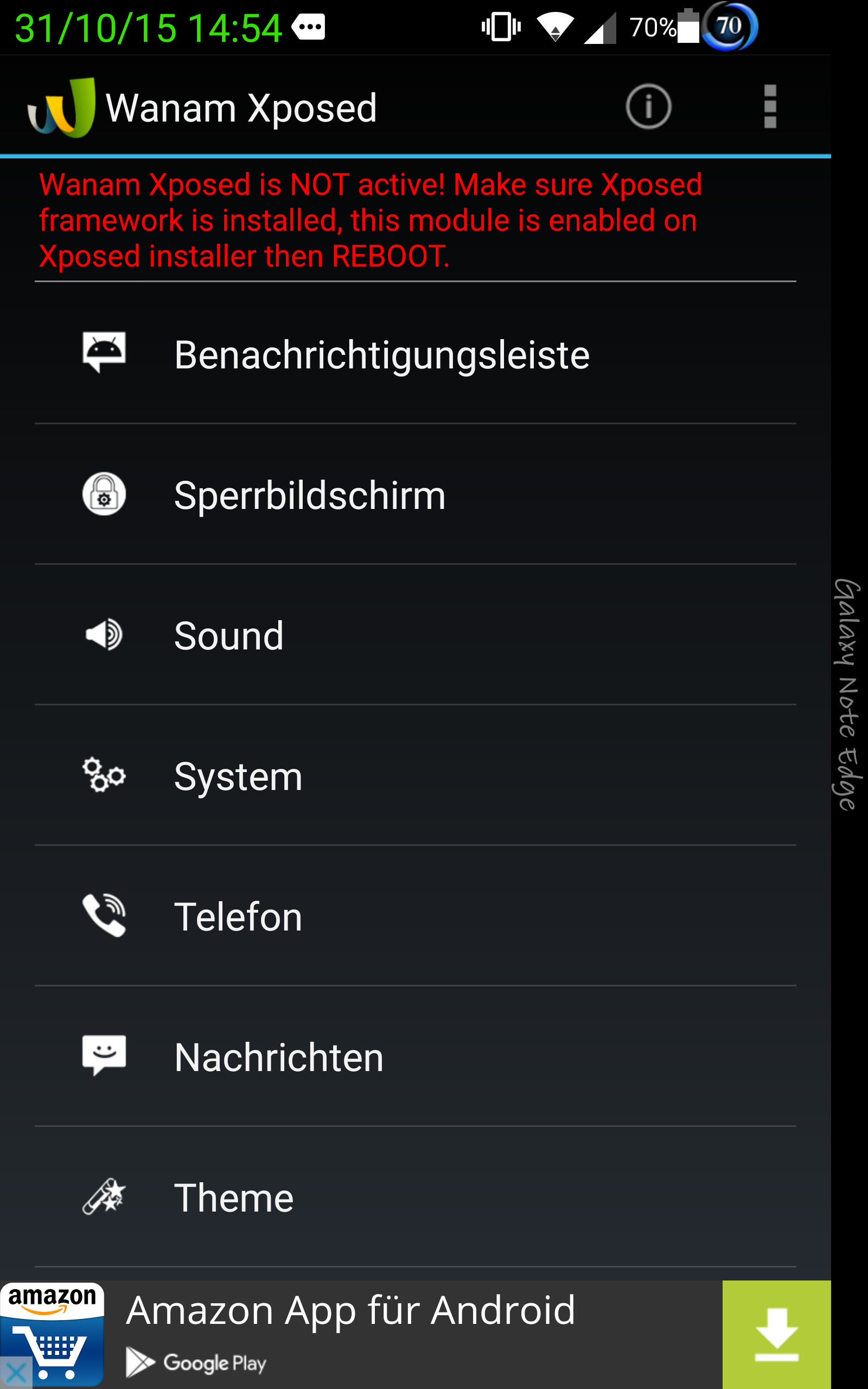Open the three-dot overflow menu
Screen dimensions: 868x1389
click(770, 107)
